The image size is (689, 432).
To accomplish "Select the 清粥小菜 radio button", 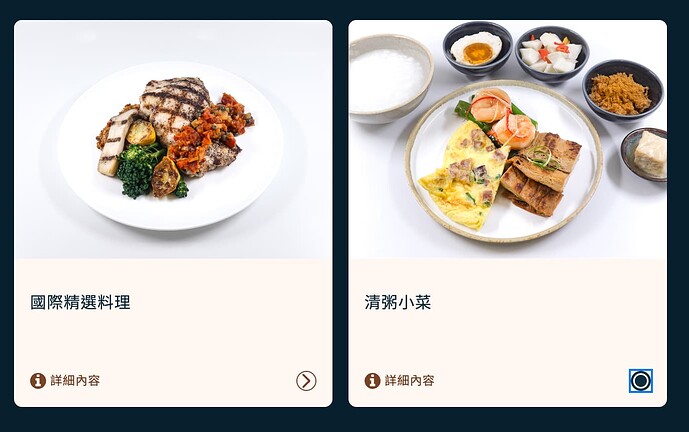I will (641, 381).
